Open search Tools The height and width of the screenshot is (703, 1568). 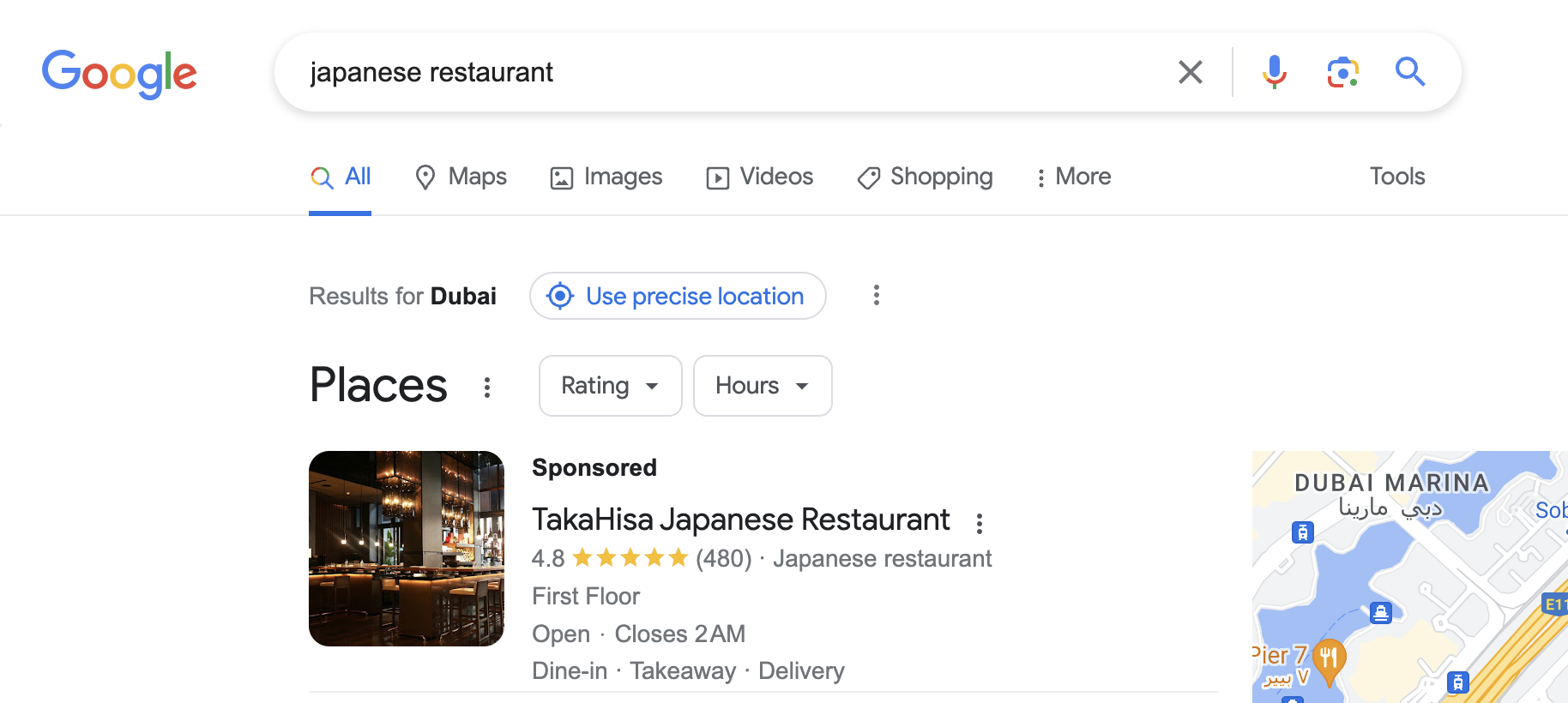(1396, 177)
